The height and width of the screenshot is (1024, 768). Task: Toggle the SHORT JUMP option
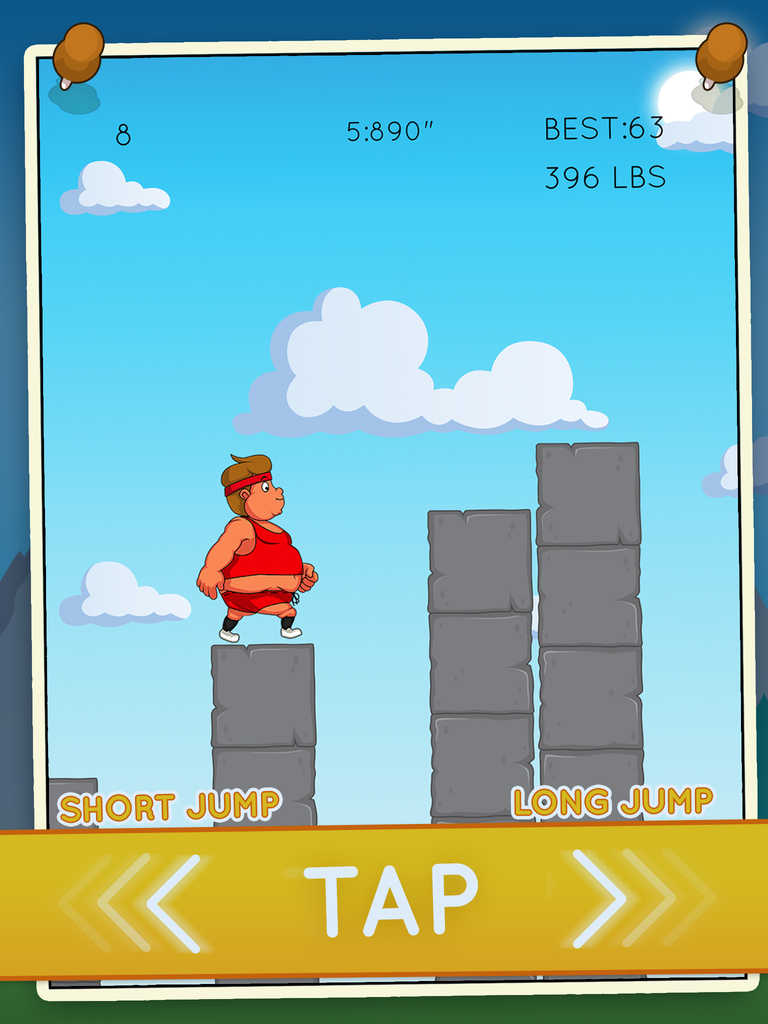(x=173, y=800)
